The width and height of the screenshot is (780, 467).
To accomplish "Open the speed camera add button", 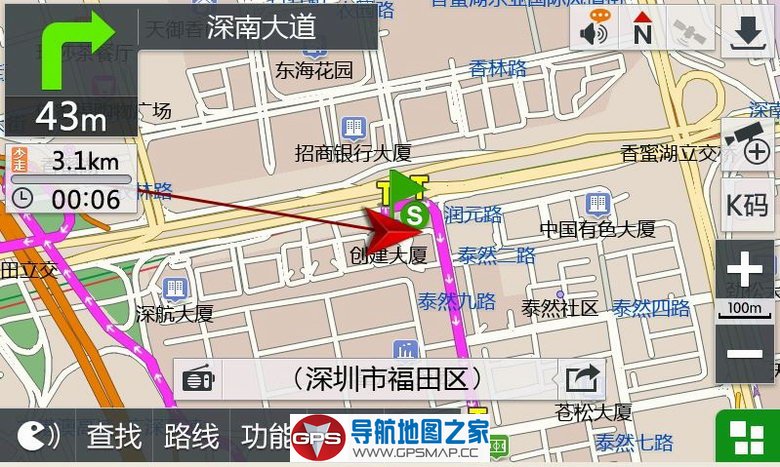I will tap(748, 145).
